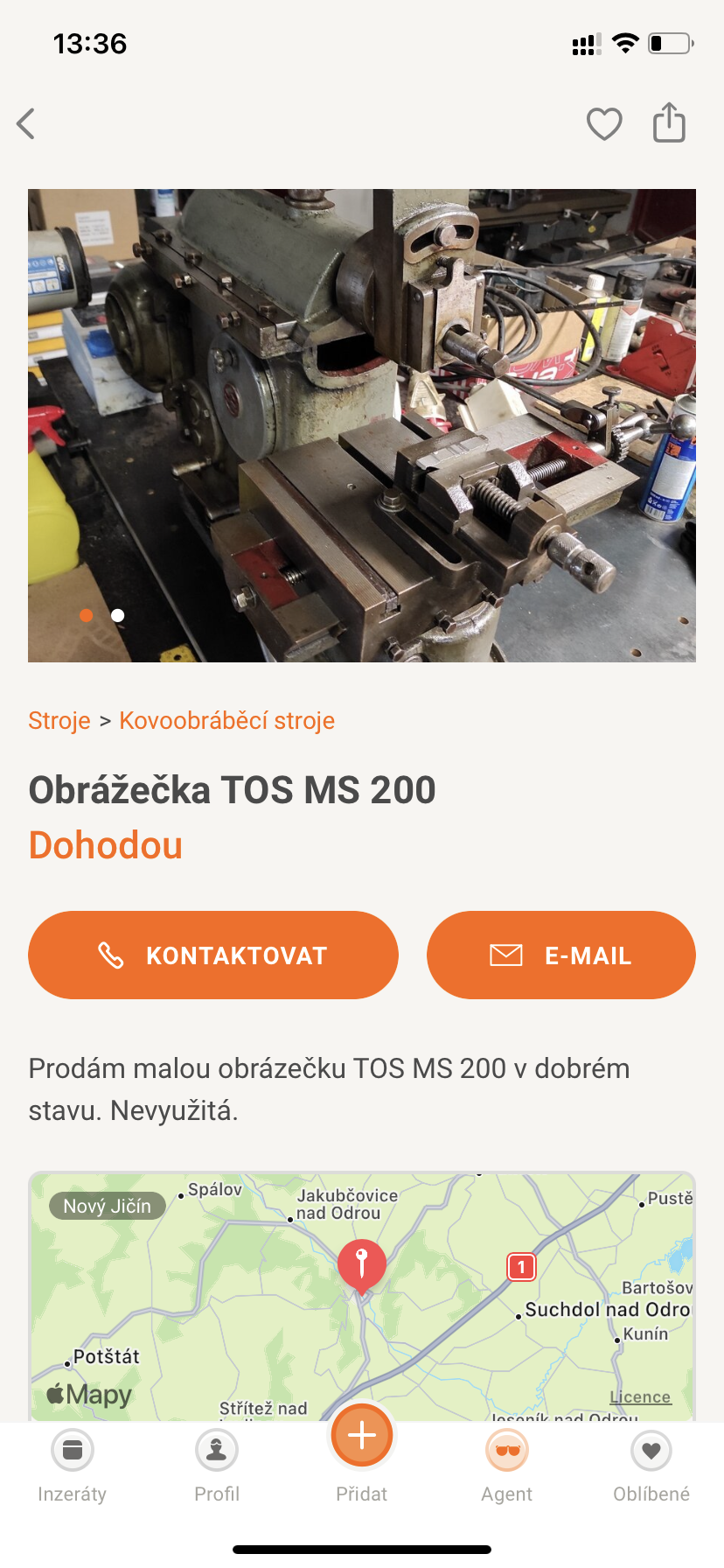The image size is (724, 1568).
Task: Open the map Licence link
Action: [640, 1397]
